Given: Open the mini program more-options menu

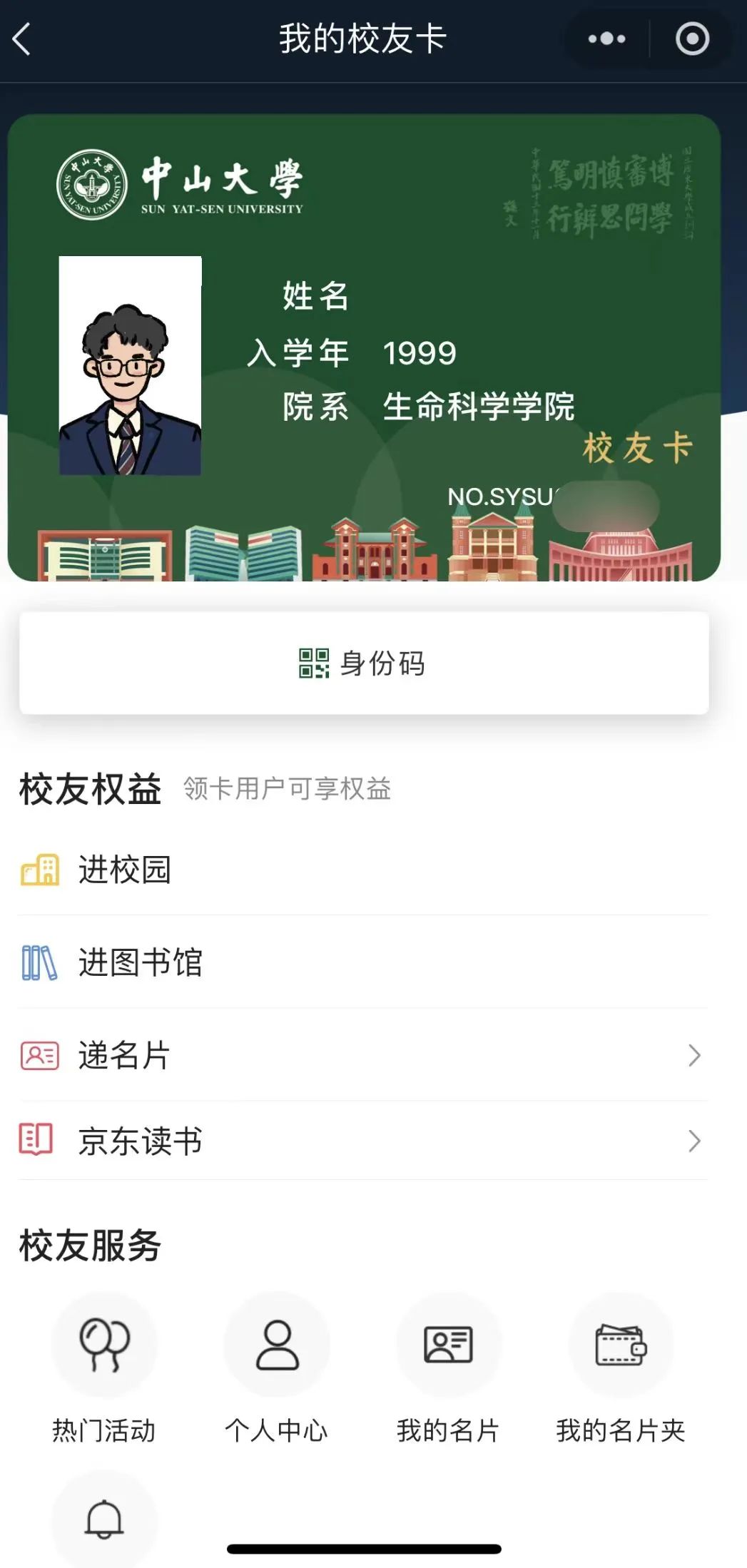Looking at the screenshot, I should click(606, 39).
